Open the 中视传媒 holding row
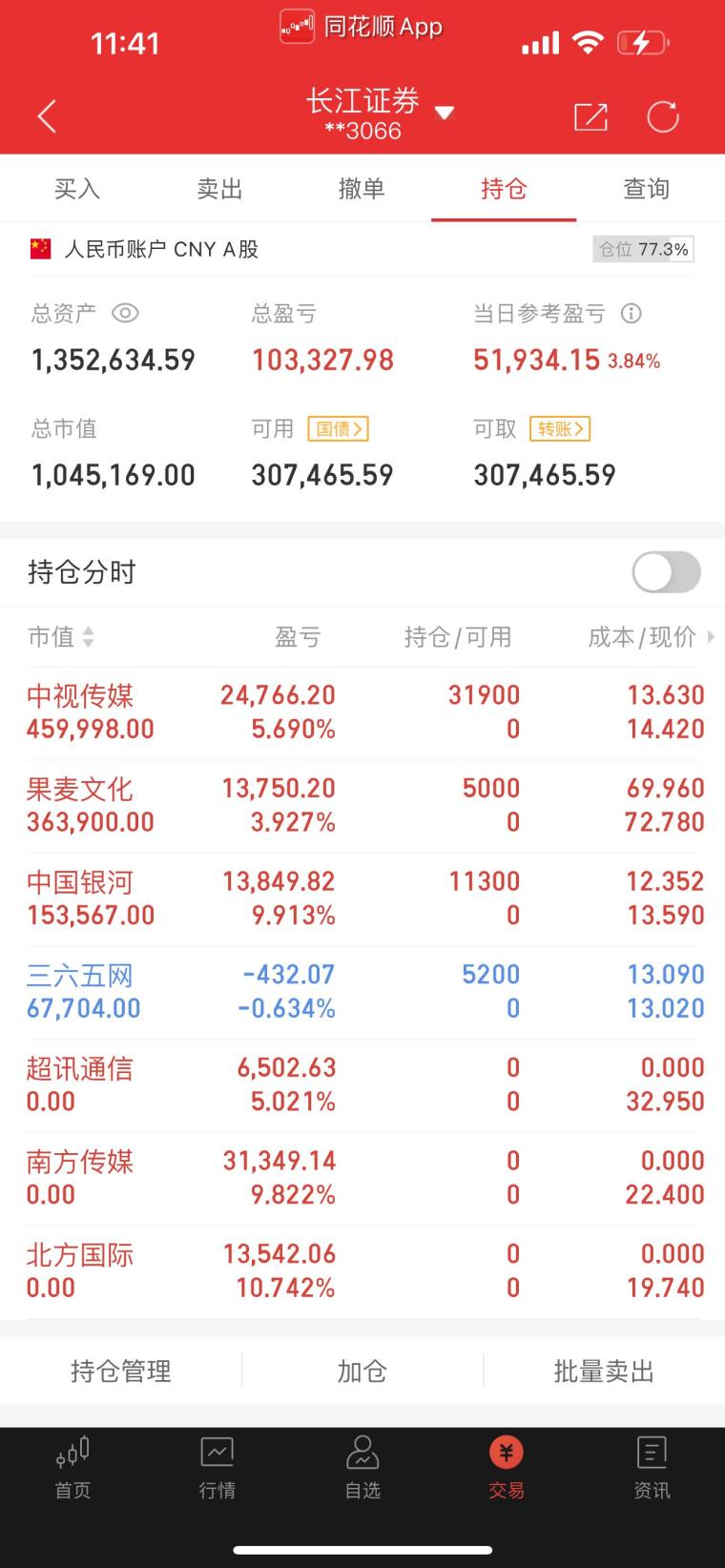725x1568 pixels. (x=362, y=712)
